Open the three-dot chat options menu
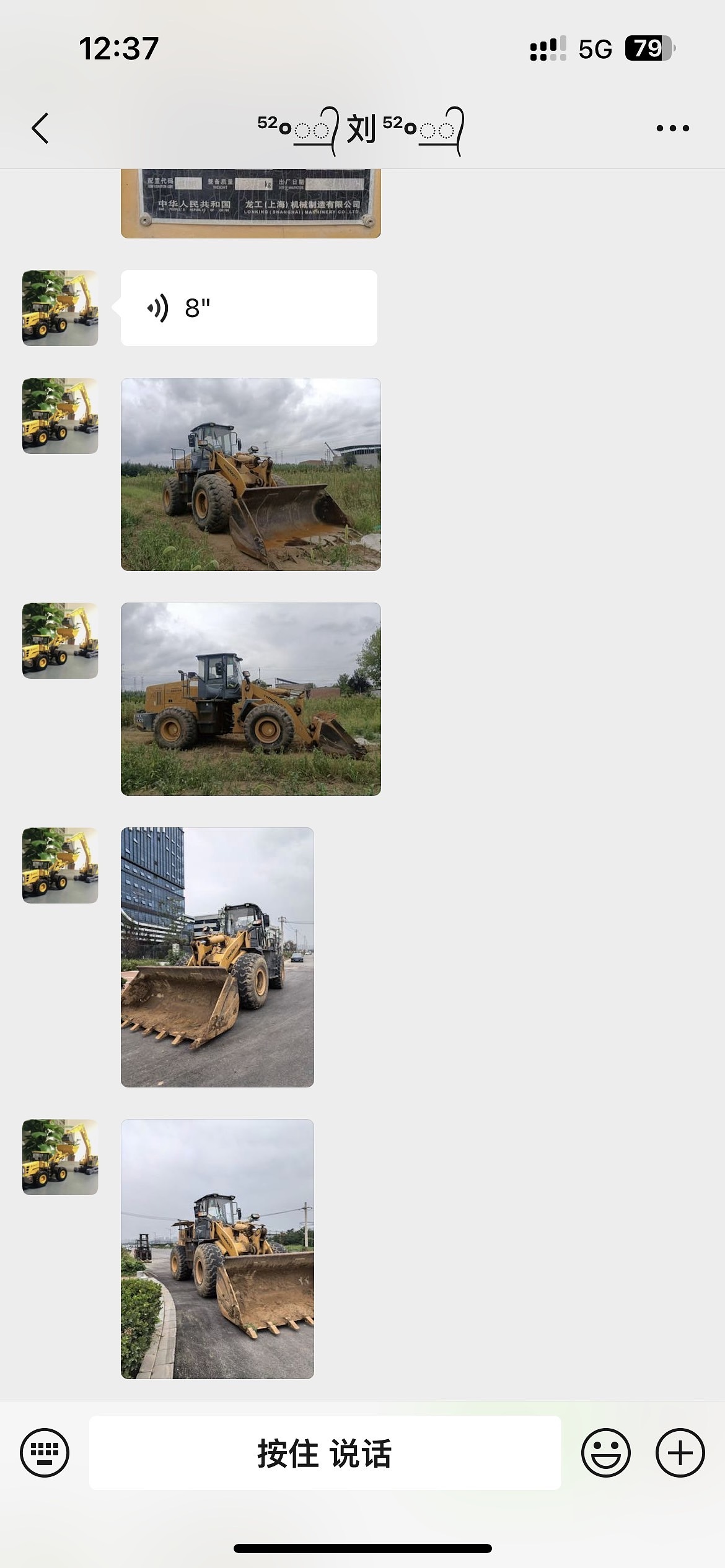Image resolution: width=725 pixels, height=1568 pixels. click(x=672, y=129)
